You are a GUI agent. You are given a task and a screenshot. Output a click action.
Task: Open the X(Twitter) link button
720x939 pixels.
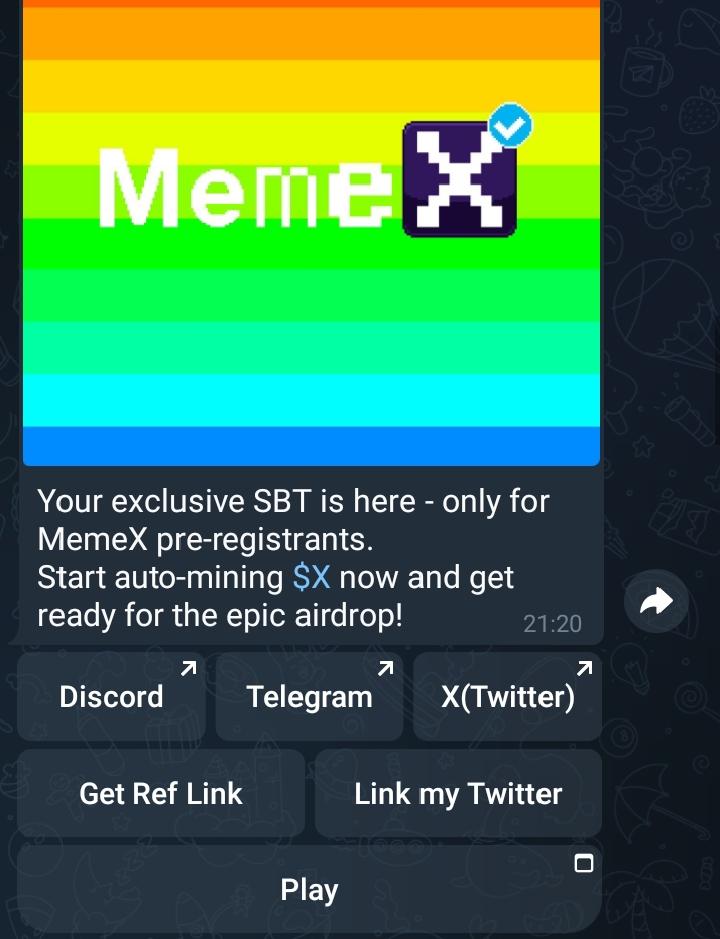click(507, 696)
